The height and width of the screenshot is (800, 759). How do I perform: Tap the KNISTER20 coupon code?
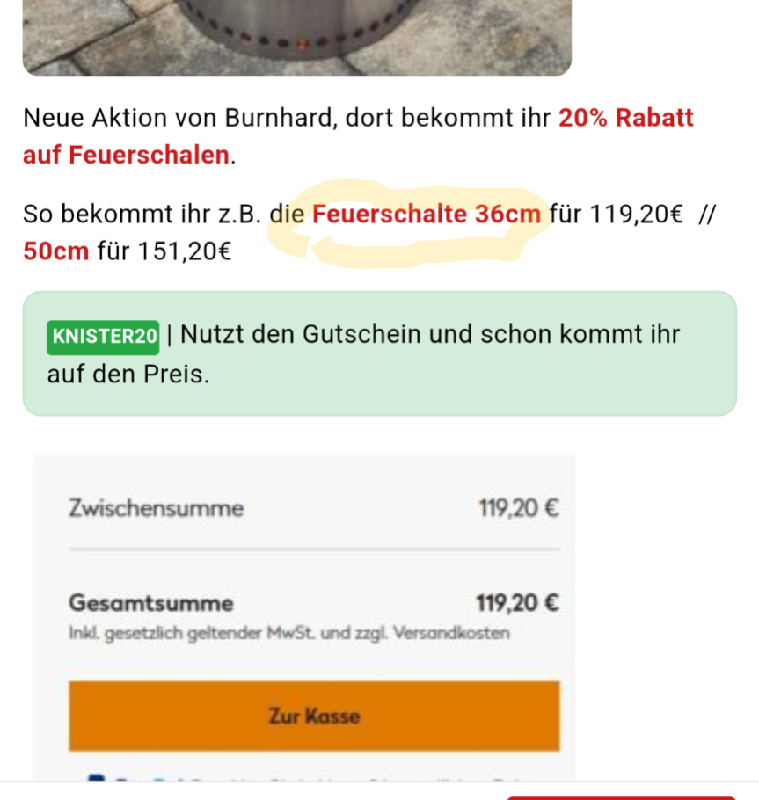pyautogui.click(x=103, y=337)
